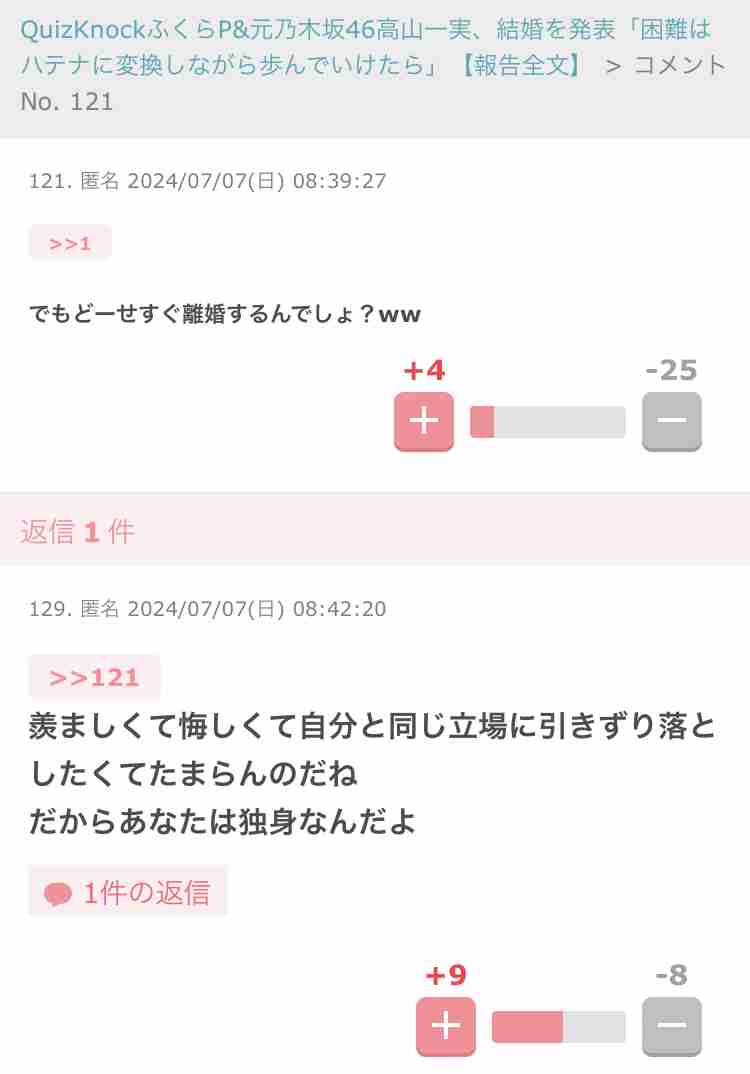The height and width of the screenshot is (1074, 750).
Task: Click the +4 score label above the plus button
Action: tap(423, 370)
